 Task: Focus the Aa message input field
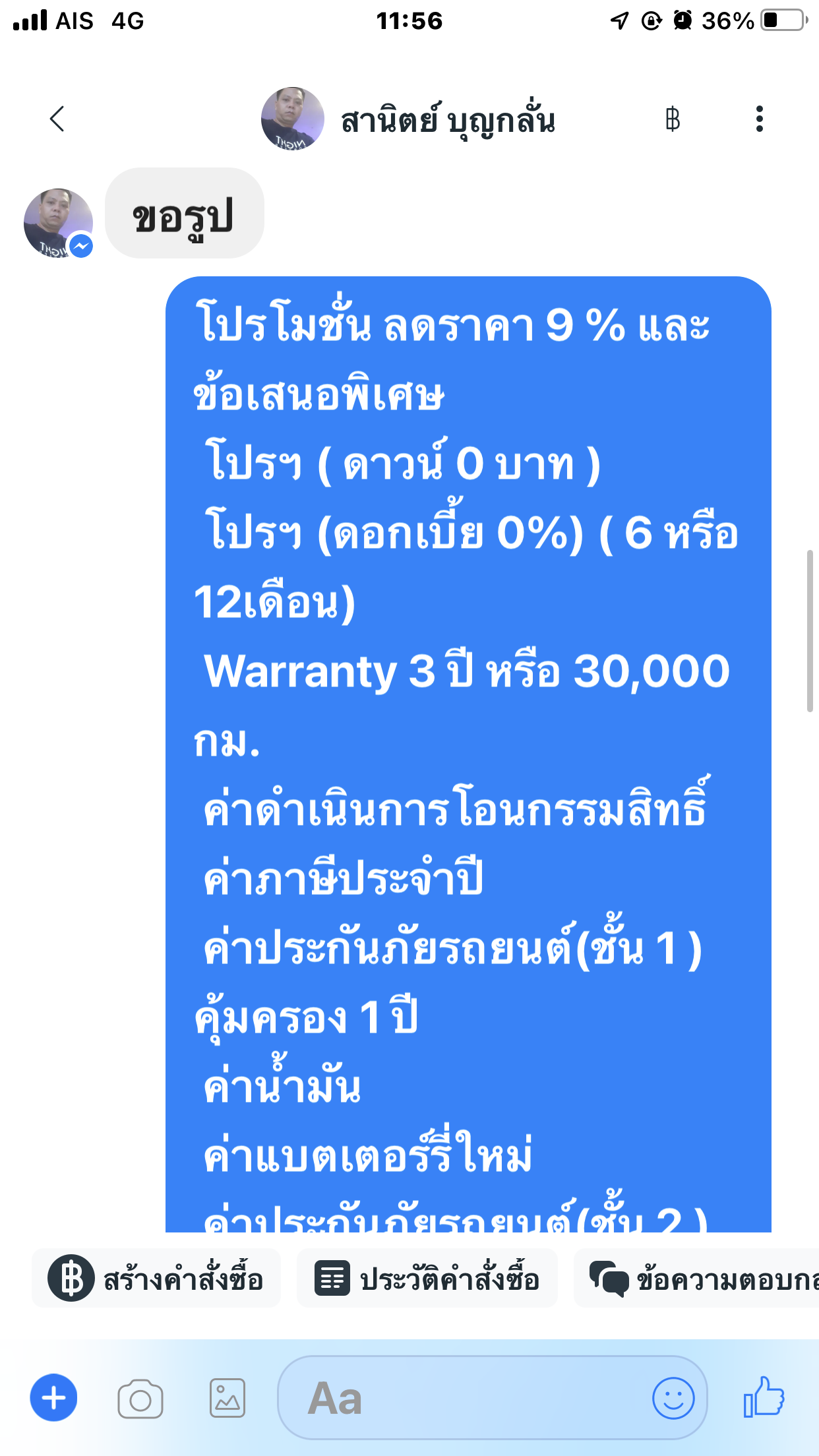coord(462,1398)
